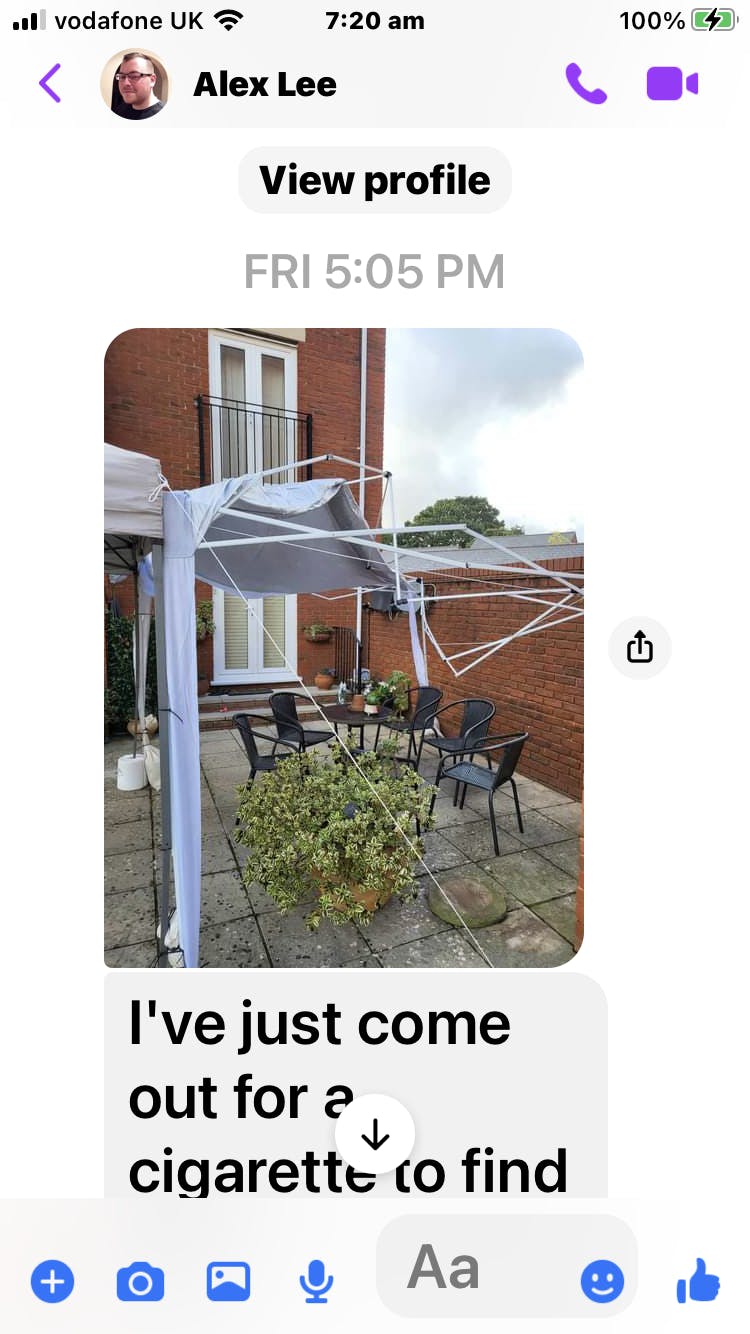
Task: Open Alex Lee's contact details
Action: point(264,84)
